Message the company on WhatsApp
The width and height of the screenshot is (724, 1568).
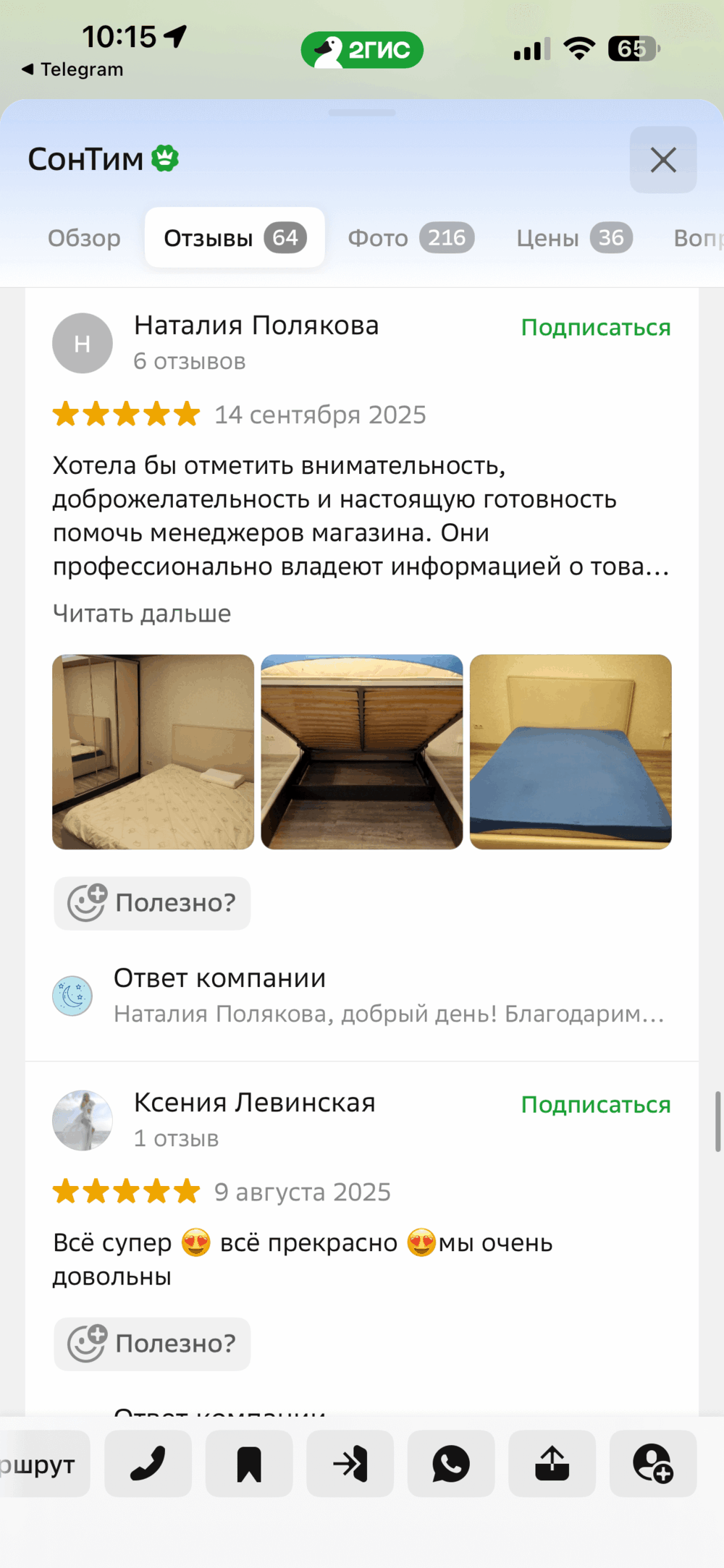pyautogui.click(x=451, y=1463)
